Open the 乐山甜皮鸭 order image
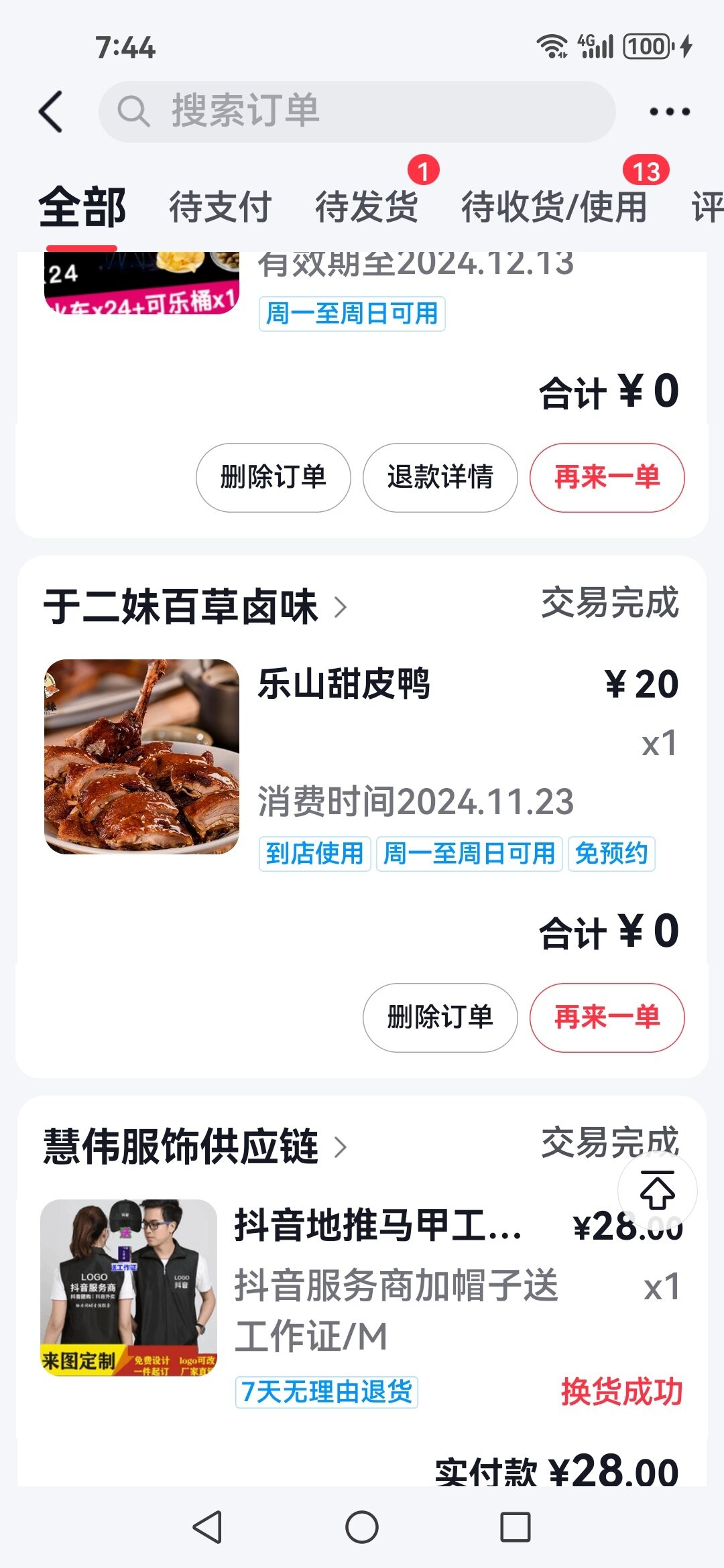The image size is (724, 1568). tap(141, 757)
